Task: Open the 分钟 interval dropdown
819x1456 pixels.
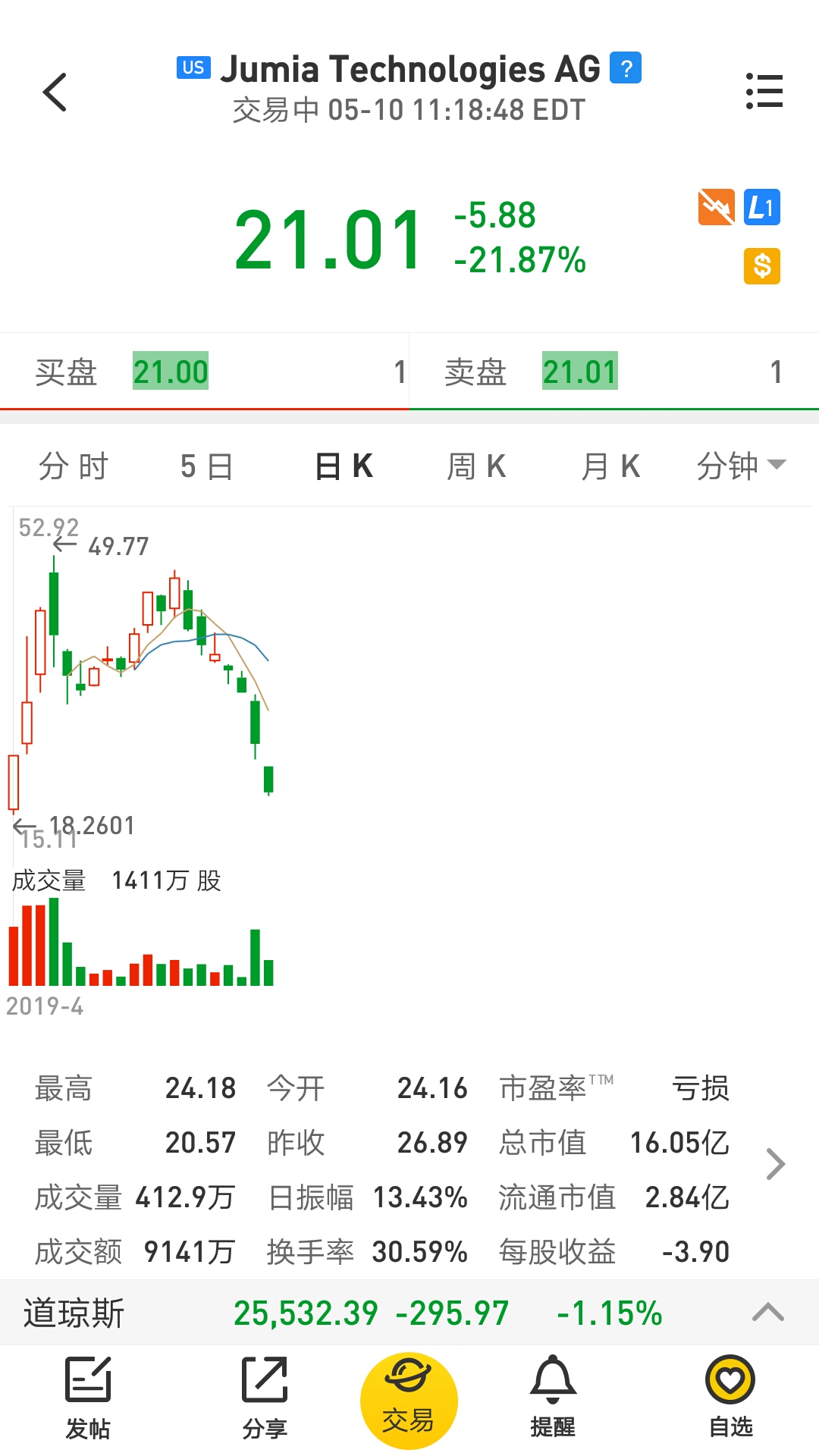Action: pos(741,466)
